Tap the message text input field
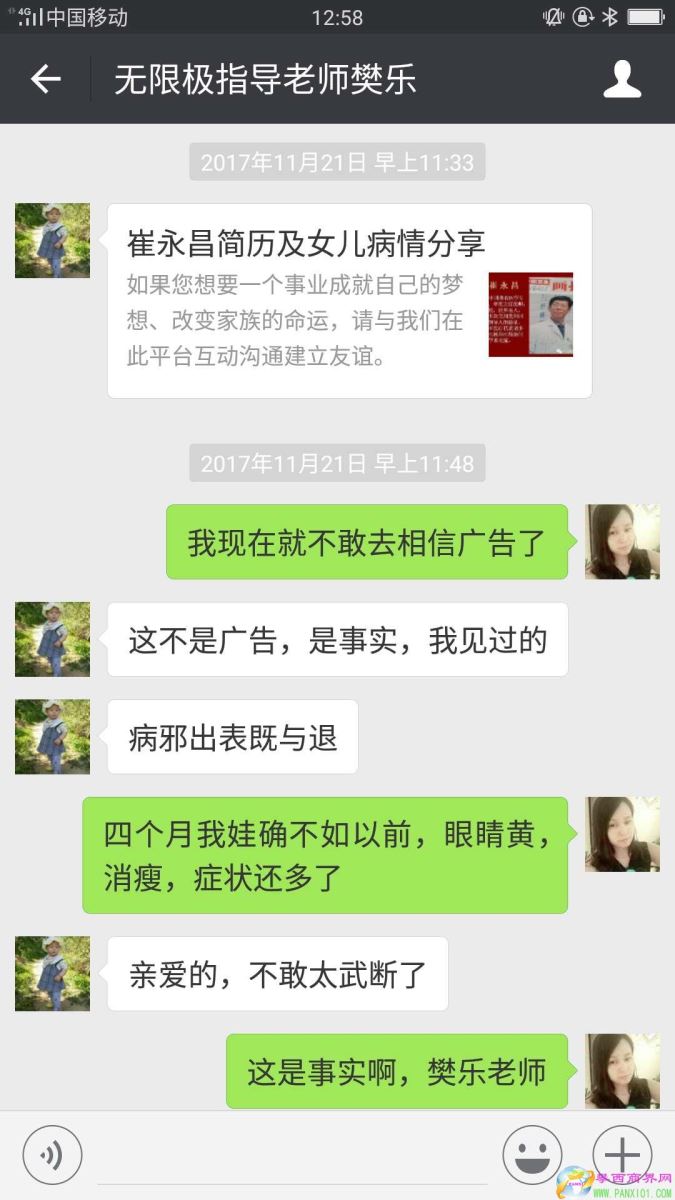 pos(292,1157)
